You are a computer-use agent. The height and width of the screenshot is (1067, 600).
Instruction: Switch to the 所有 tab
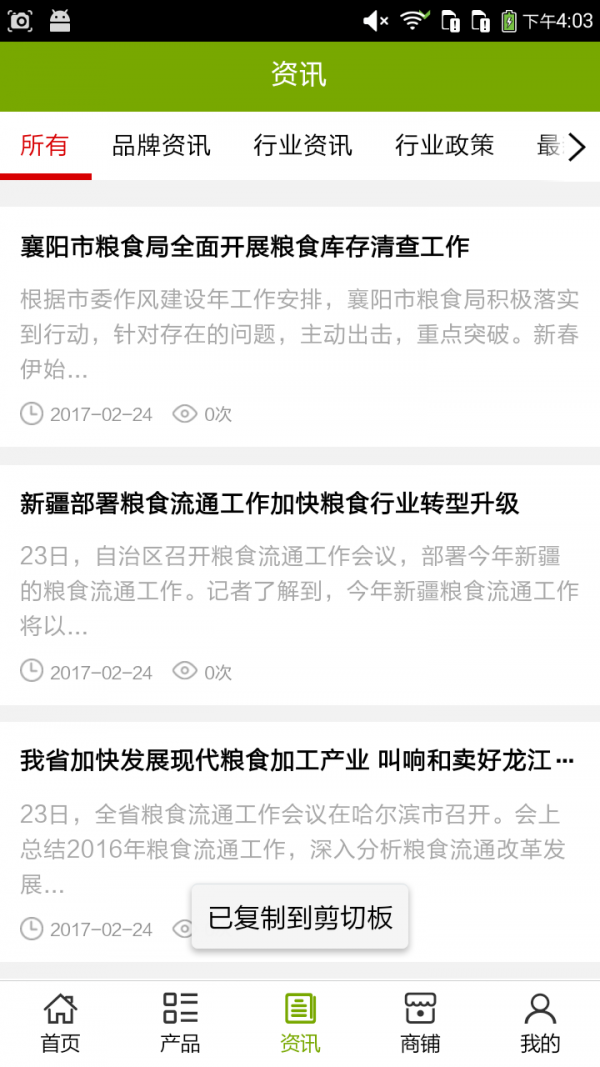coord(45,146)
